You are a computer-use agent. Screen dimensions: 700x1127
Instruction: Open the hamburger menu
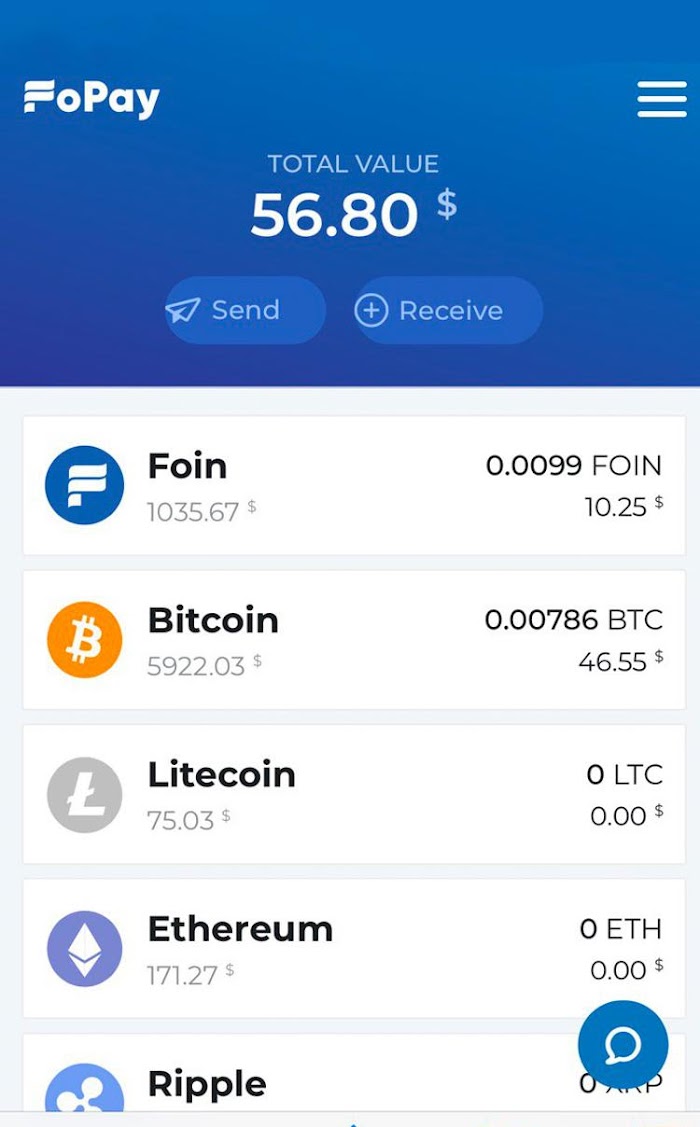[x=661, y=98]
